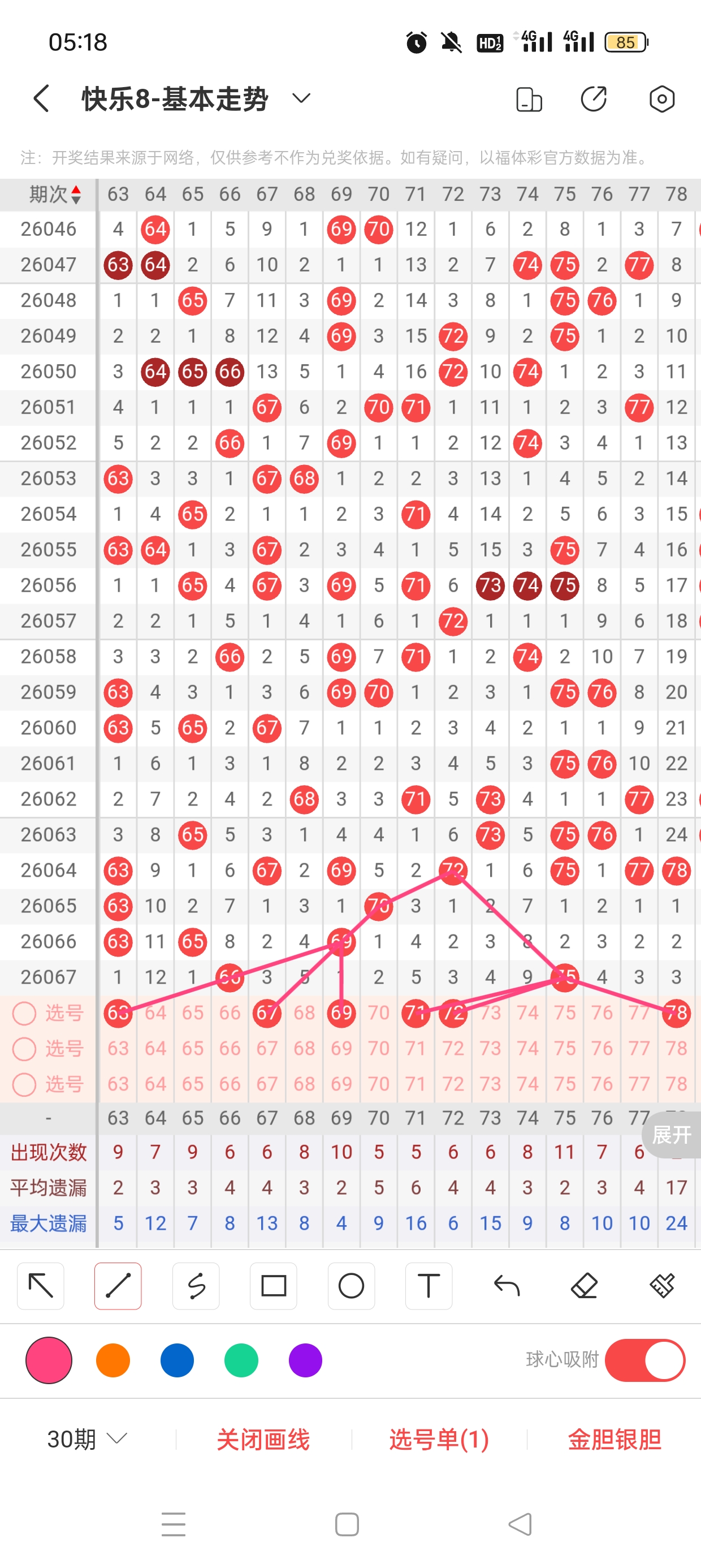Switch to the eraser tool
701x1568 pixels.
point(584,1286)
